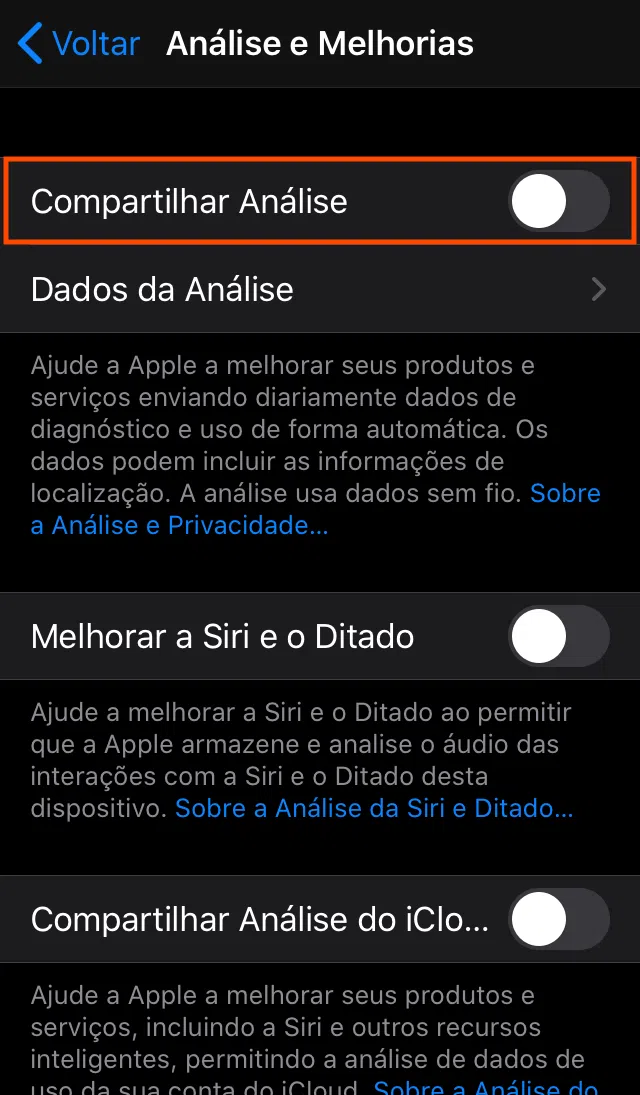Go back with the Voltar button
The height and width of the screenshot is (1095, 640).
[79, 44]
